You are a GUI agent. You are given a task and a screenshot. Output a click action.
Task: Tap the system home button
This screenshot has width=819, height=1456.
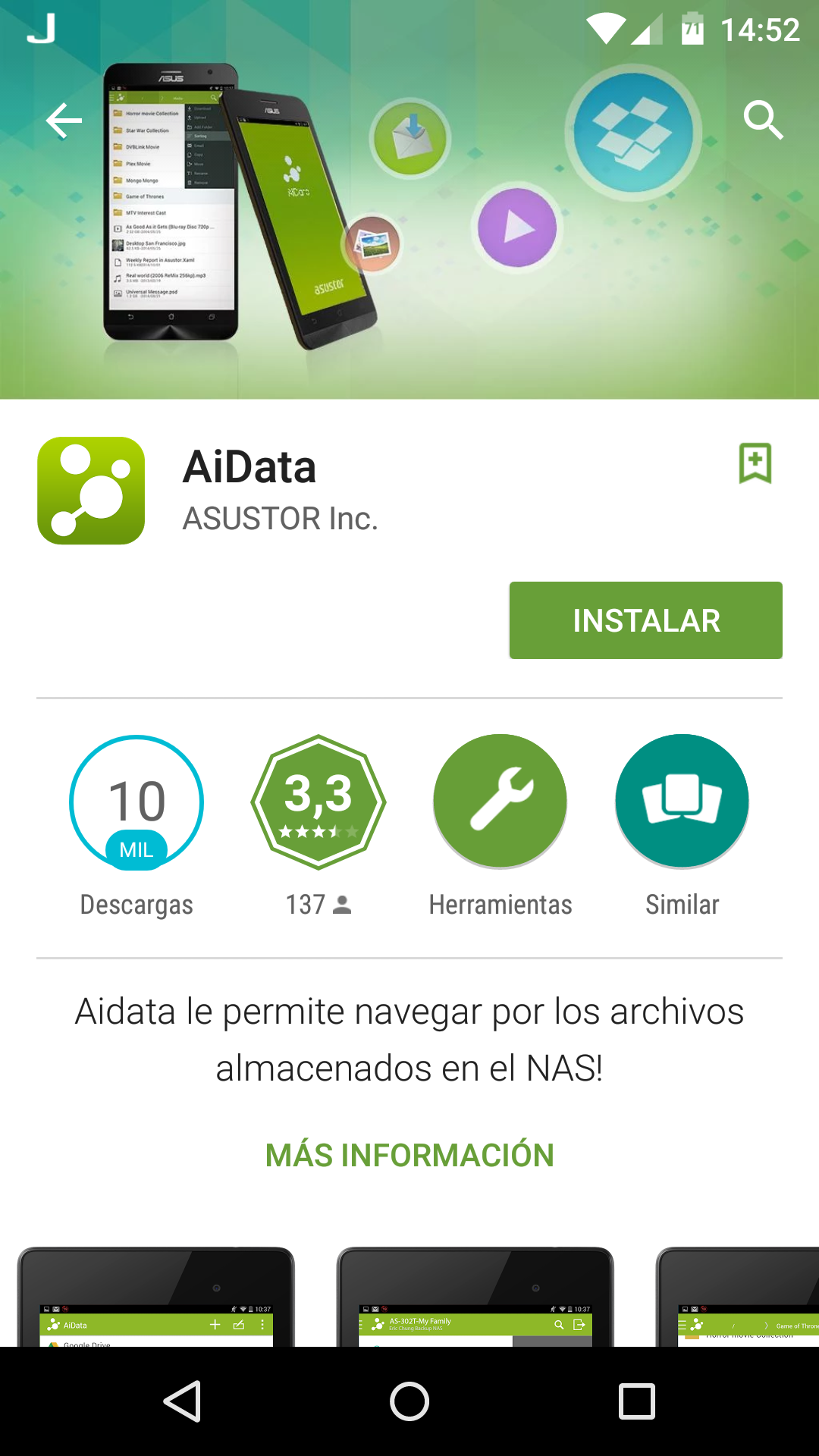[409, 1401]
